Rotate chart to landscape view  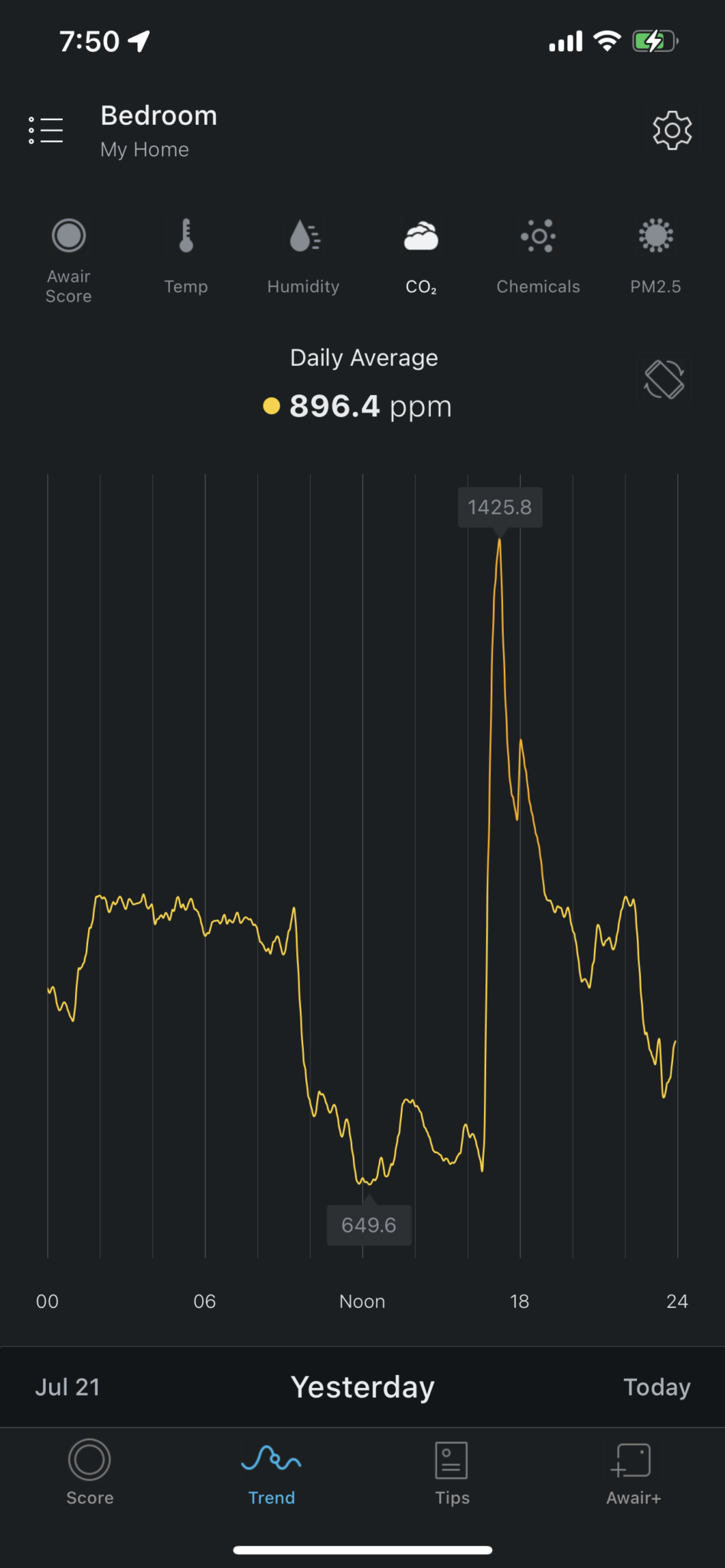[x=664, y=380]
